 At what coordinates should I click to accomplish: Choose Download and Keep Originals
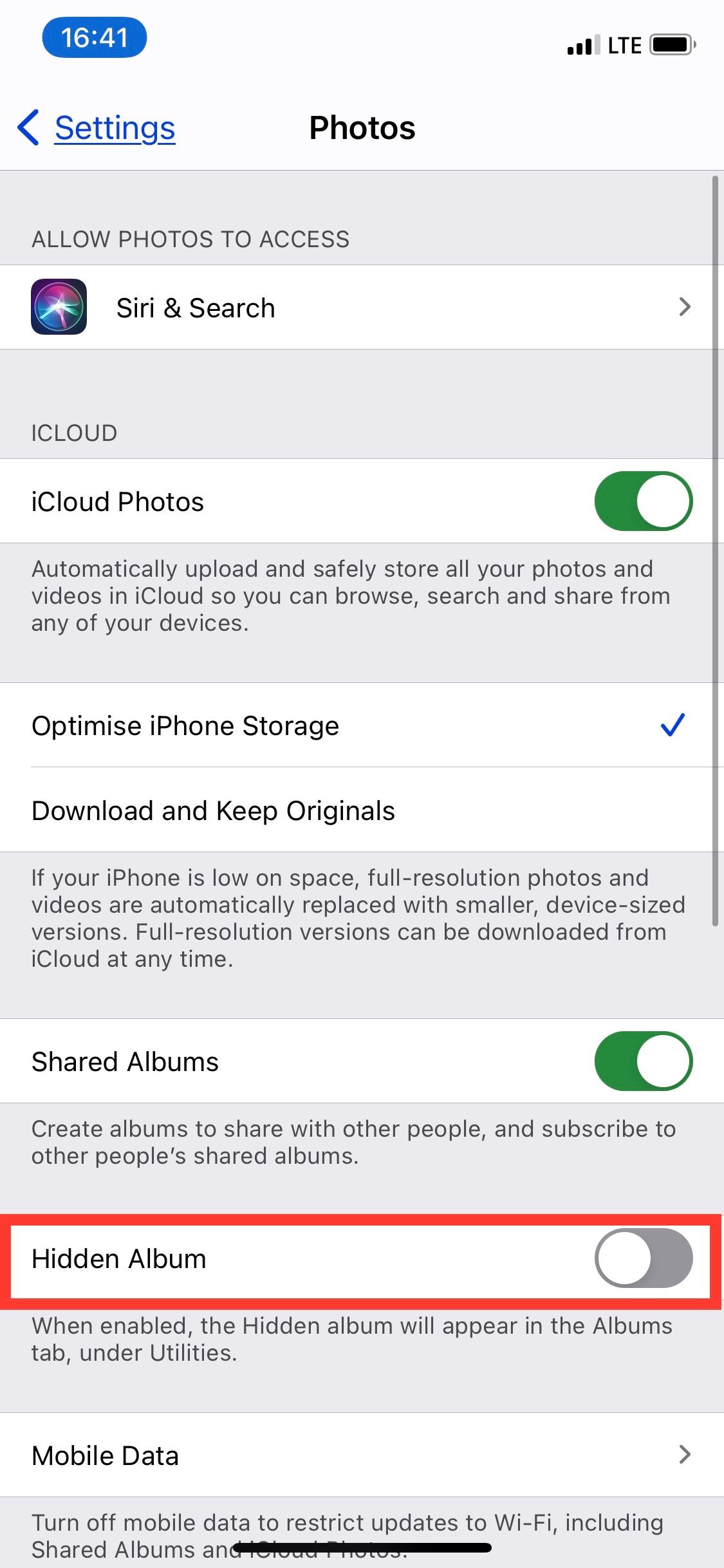pos(360,810)
